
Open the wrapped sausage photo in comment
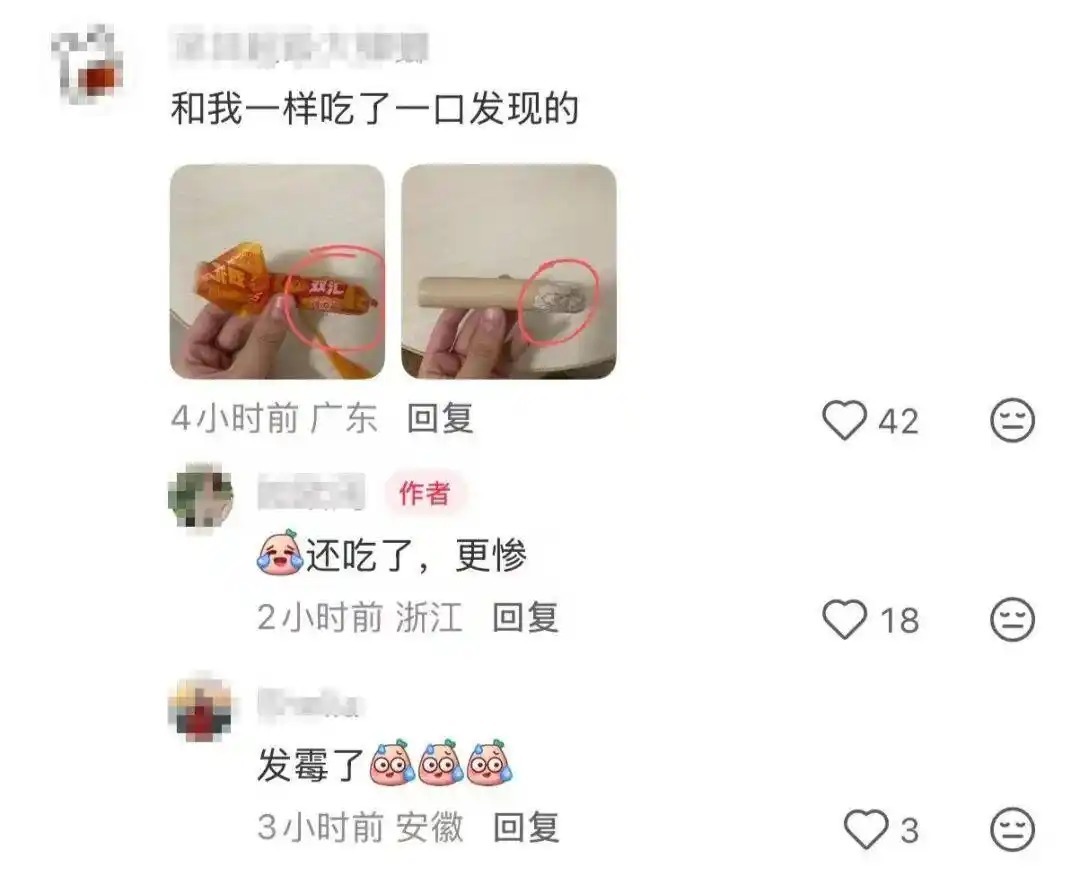(x=277, y=271)
